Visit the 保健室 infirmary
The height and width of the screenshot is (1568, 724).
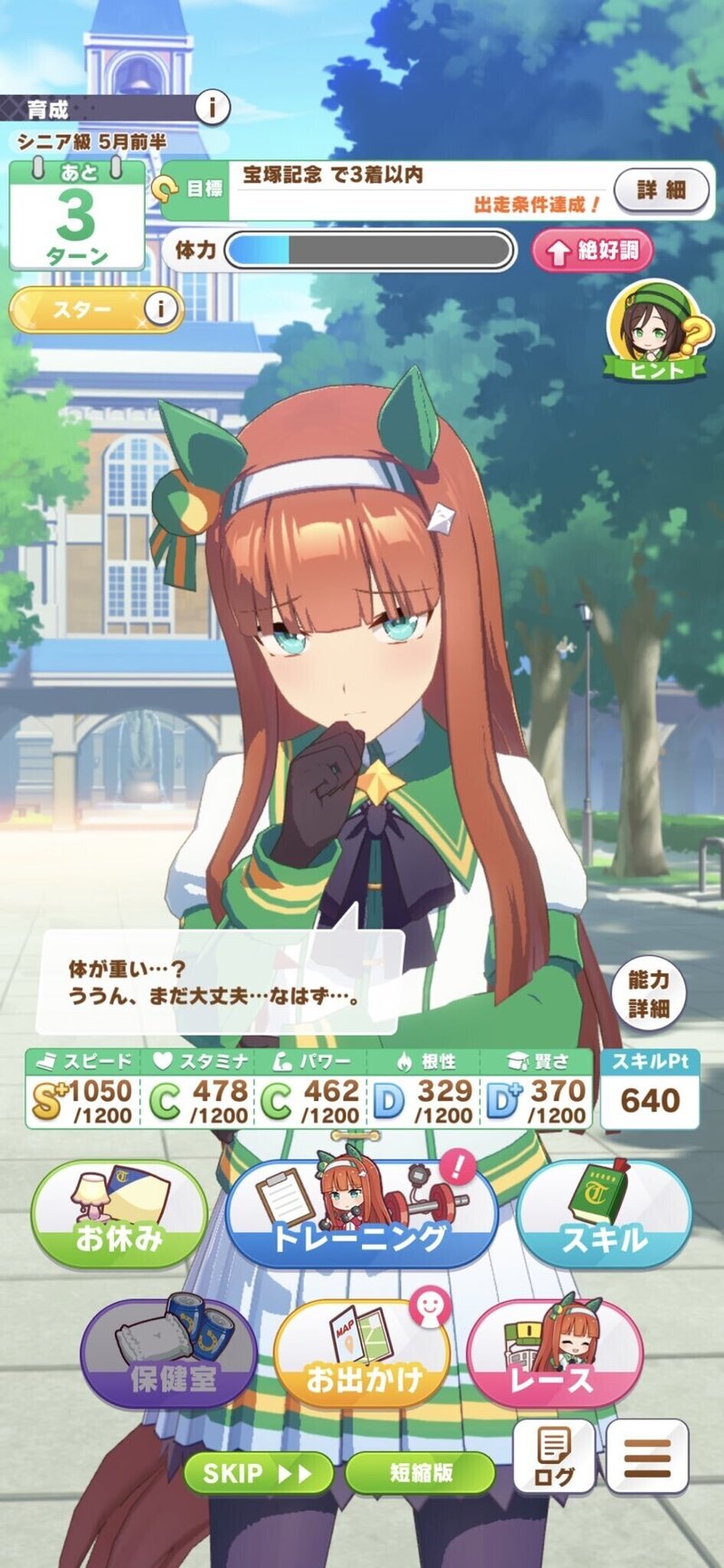169,1355
